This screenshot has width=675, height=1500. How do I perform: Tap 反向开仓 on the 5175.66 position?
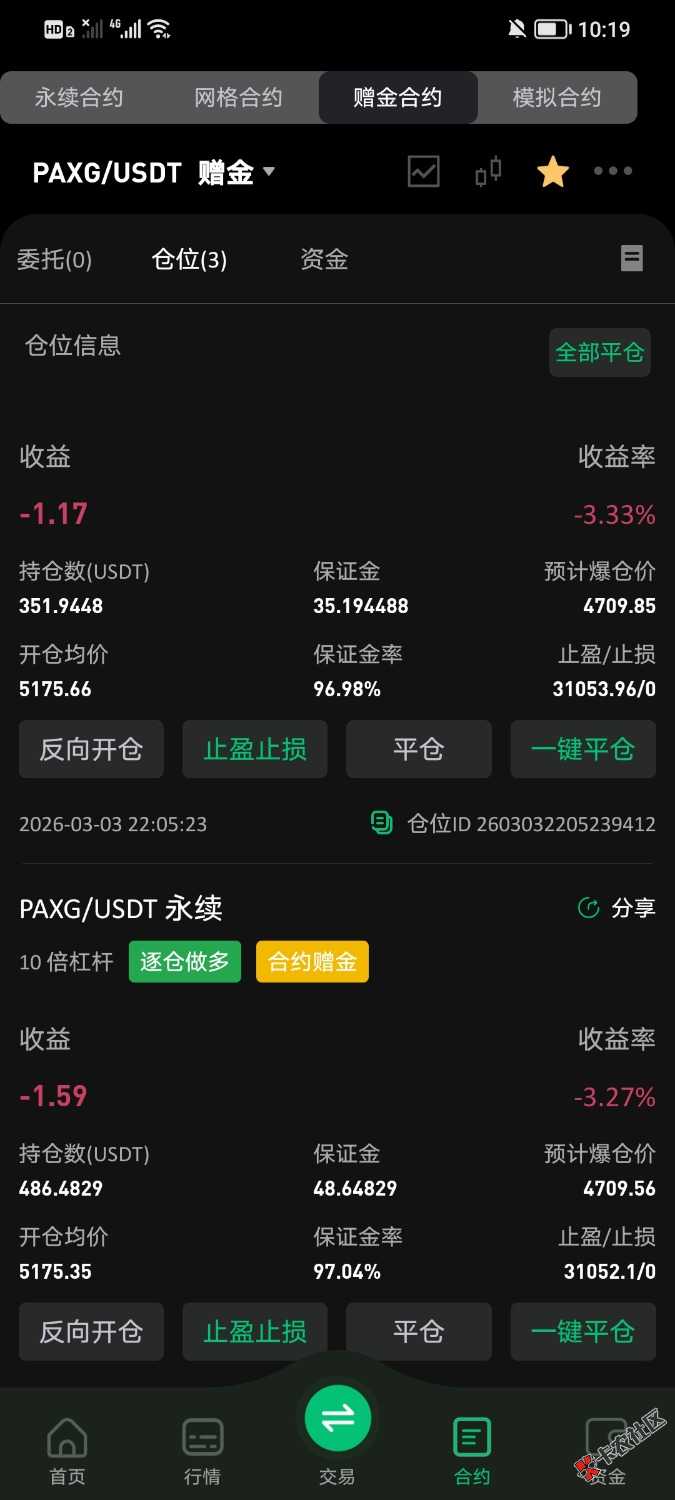click(91, 749)
